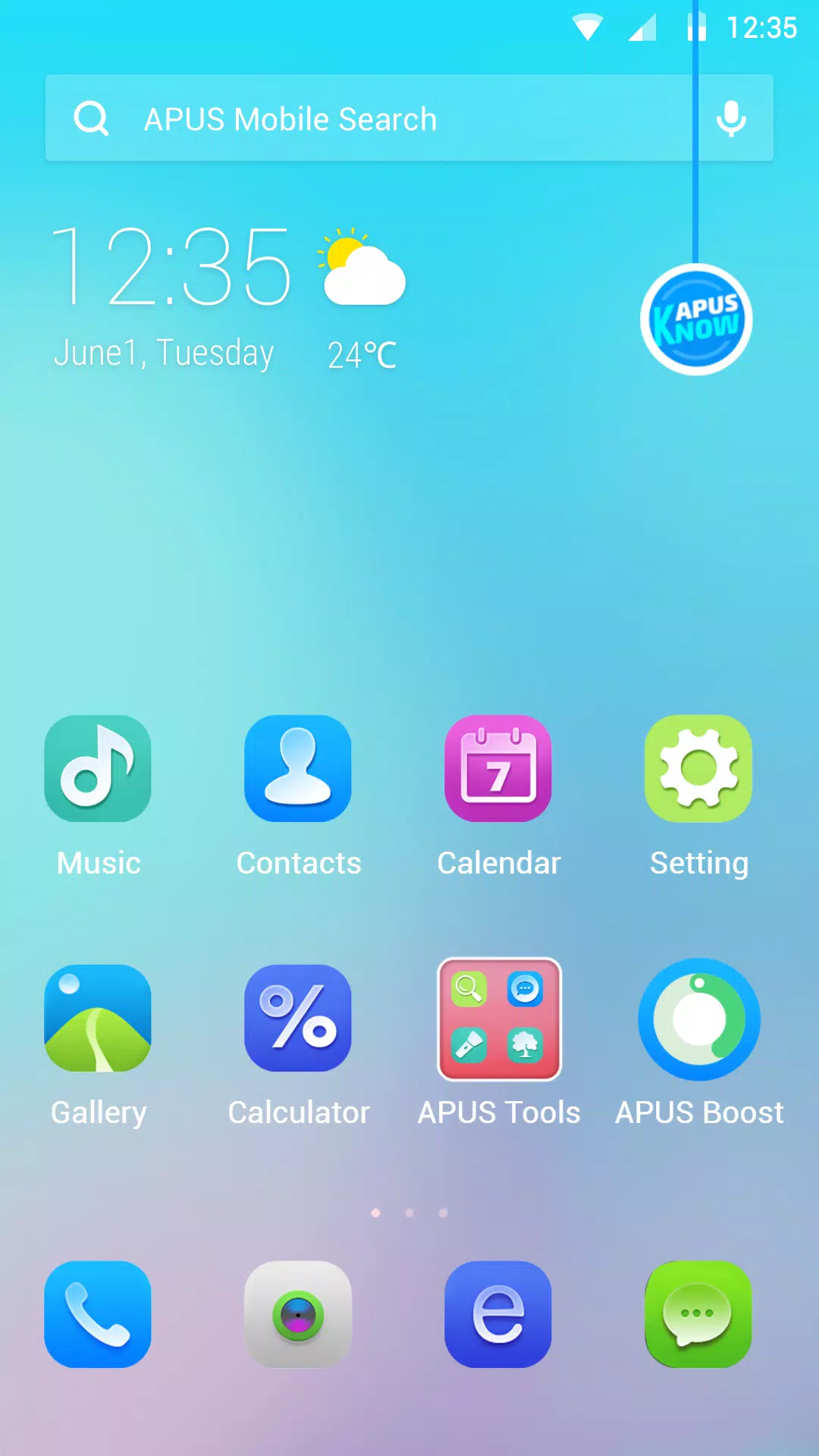The image size is (819, 1456).
Task: Open the Gallery app
Action: [x=98, y=1018]
